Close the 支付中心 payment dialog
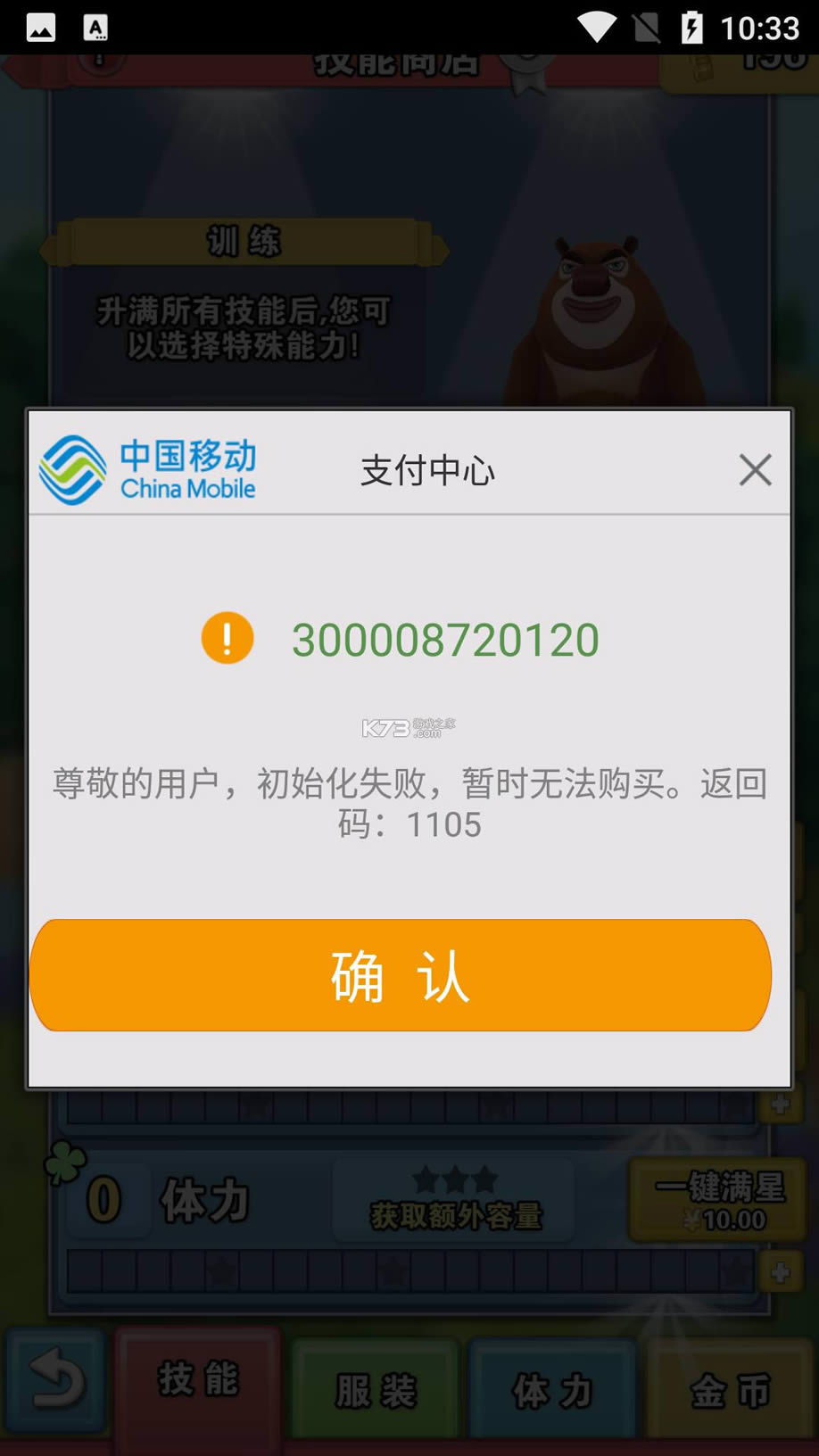The height and width of the screenshot is (1456, 819). (755, 469)
